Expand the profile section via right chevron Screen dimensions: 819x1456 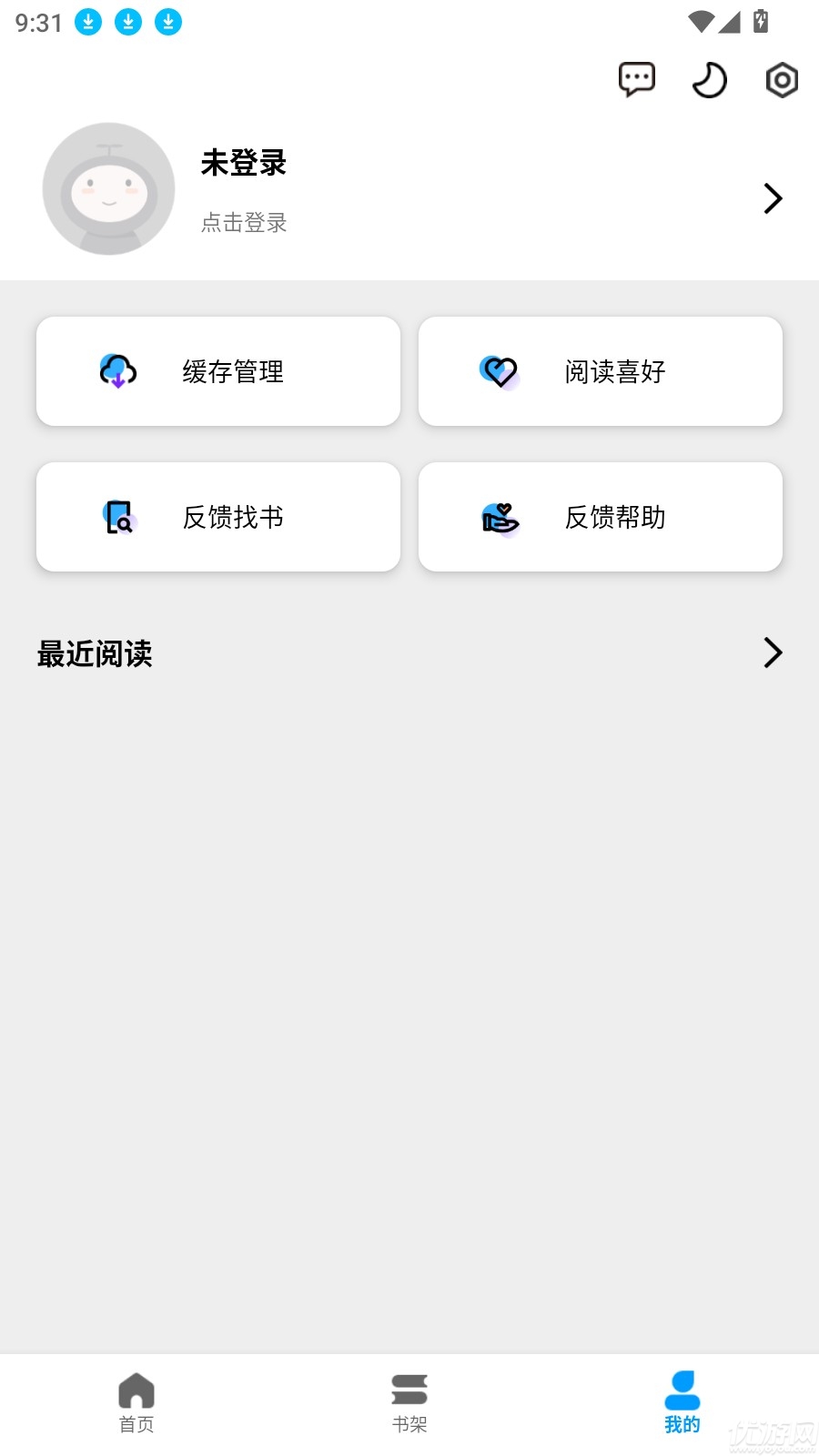point(773,197)
